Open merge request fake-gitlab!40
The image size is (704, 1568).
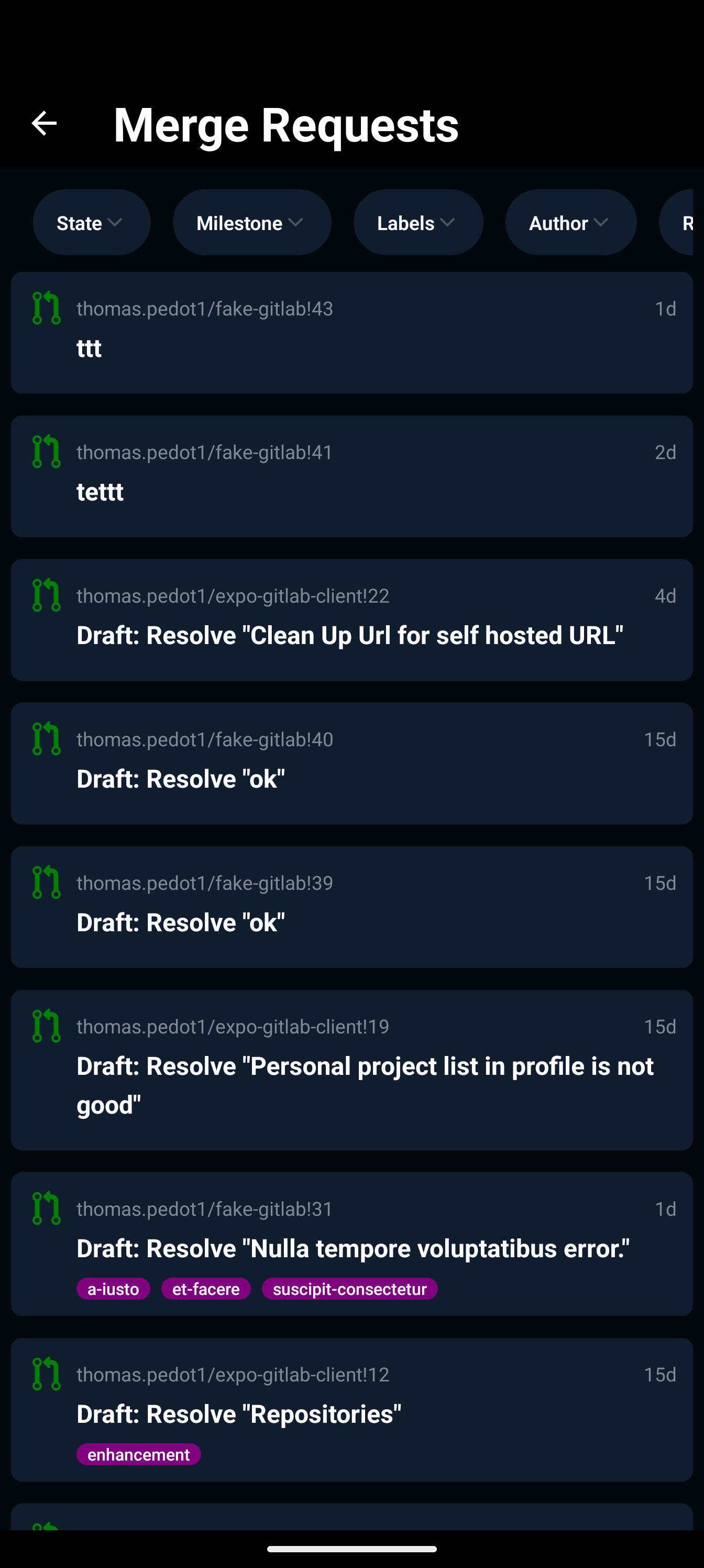click(351, 764)
